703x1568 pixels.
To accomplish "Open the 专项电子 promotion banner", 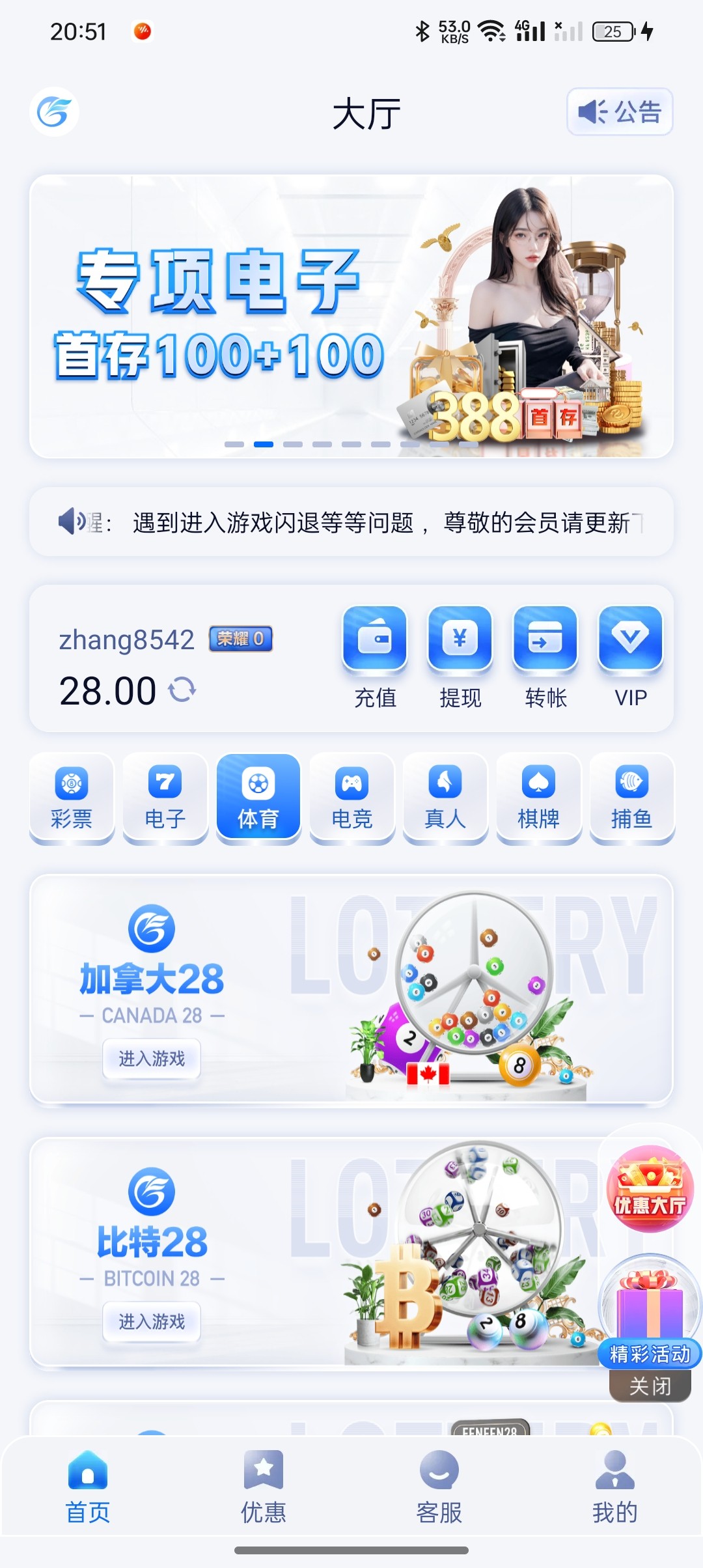I will click(x=351, y=316).
